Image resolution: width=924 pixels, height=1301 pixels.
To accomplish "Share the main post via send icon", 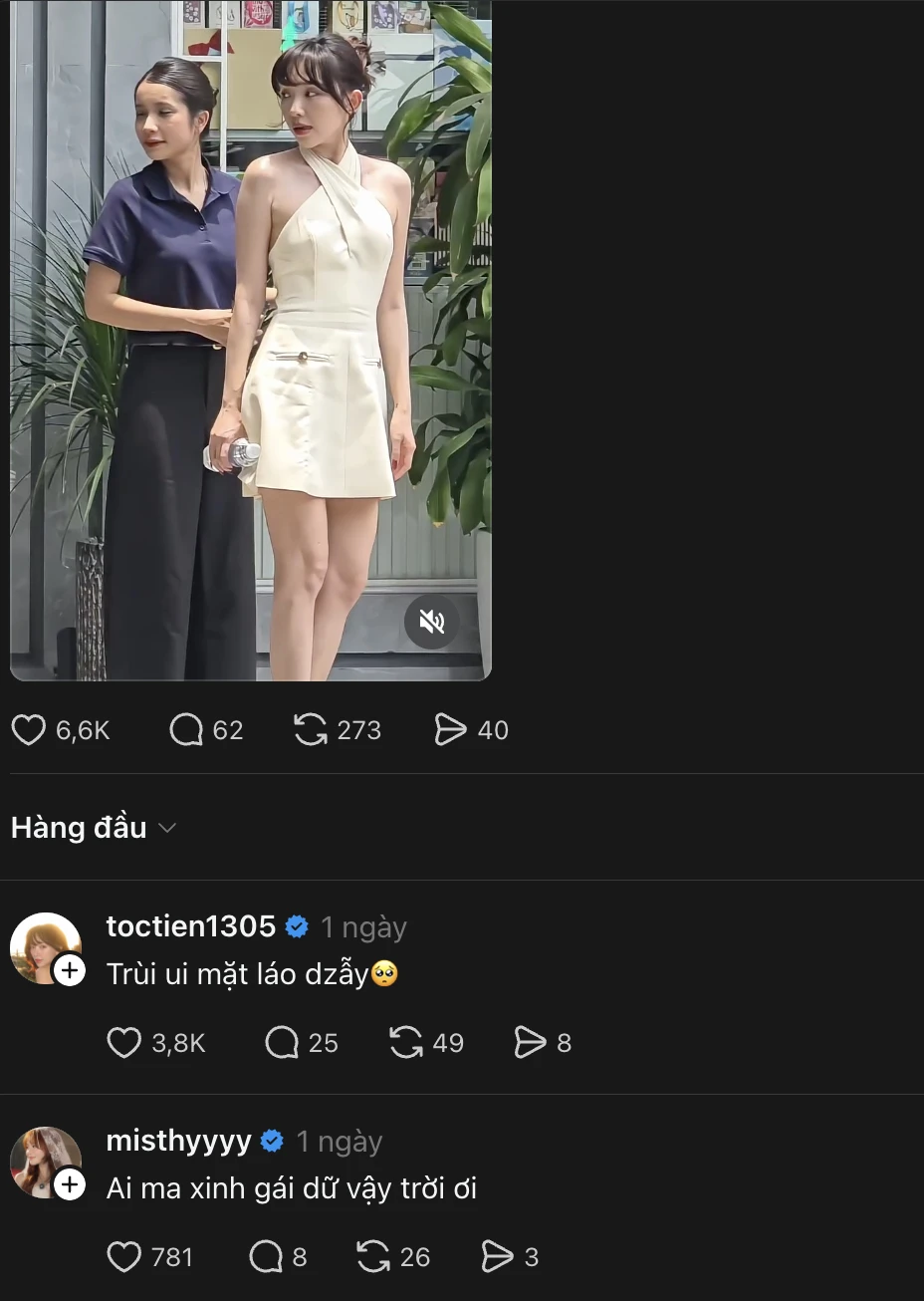I will tap(450, 730).
